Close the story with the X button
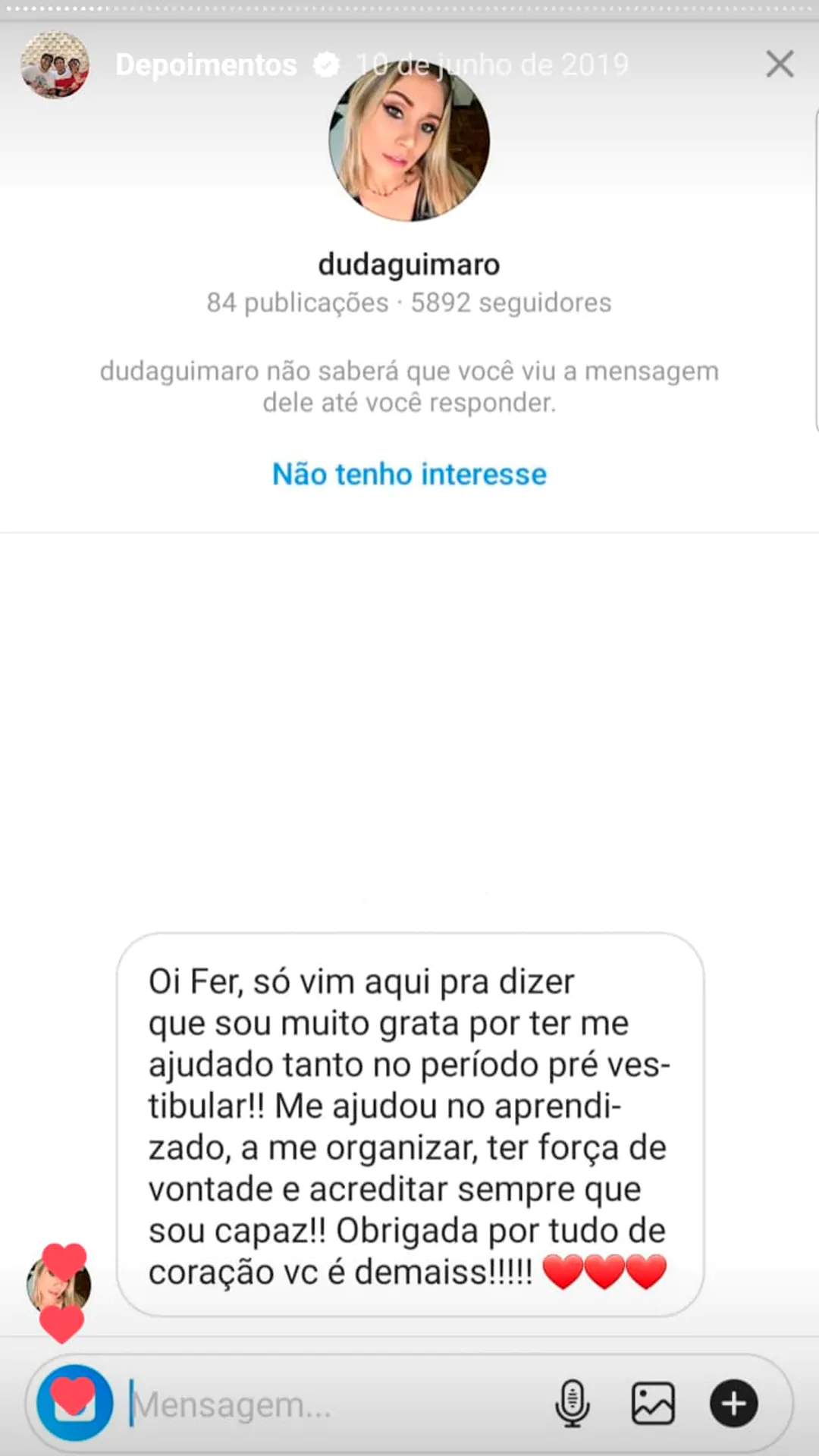This screenshot has width=819, height=1456. [x=780, y=64]
